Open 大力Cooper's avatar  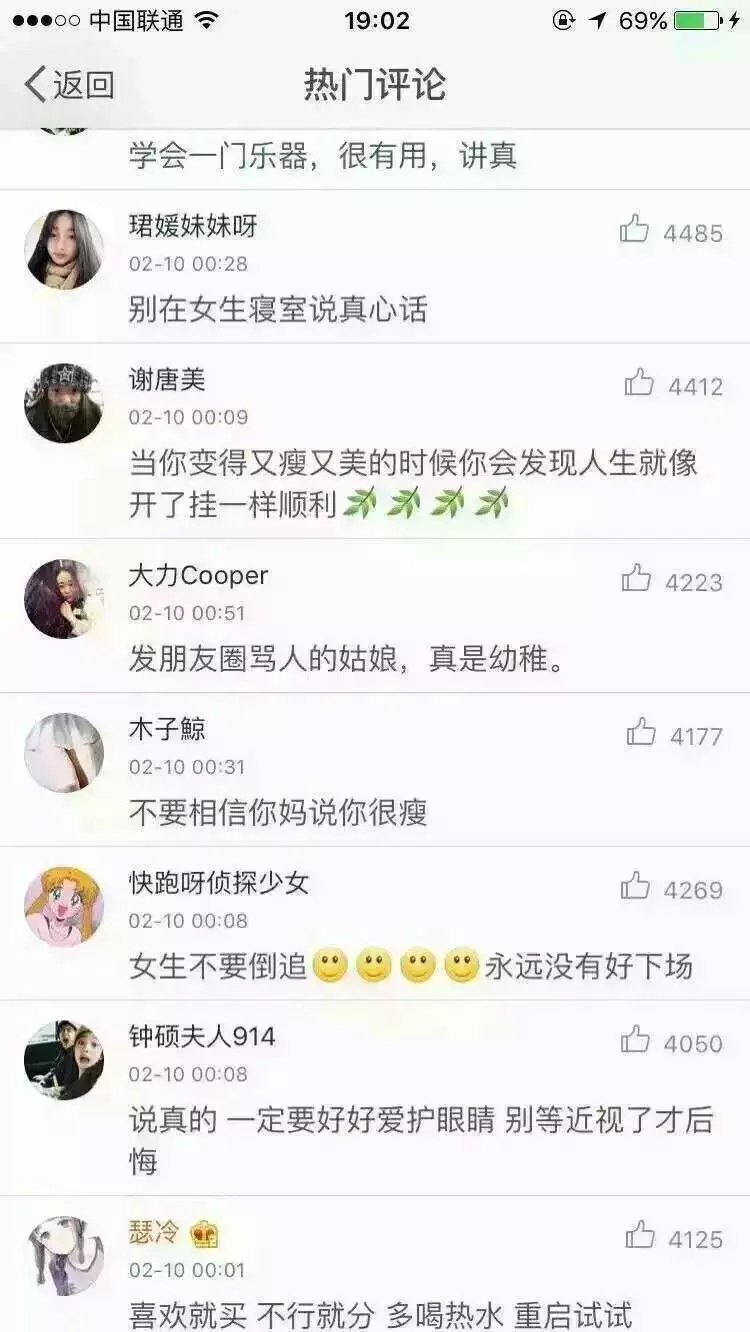(64, 599)
